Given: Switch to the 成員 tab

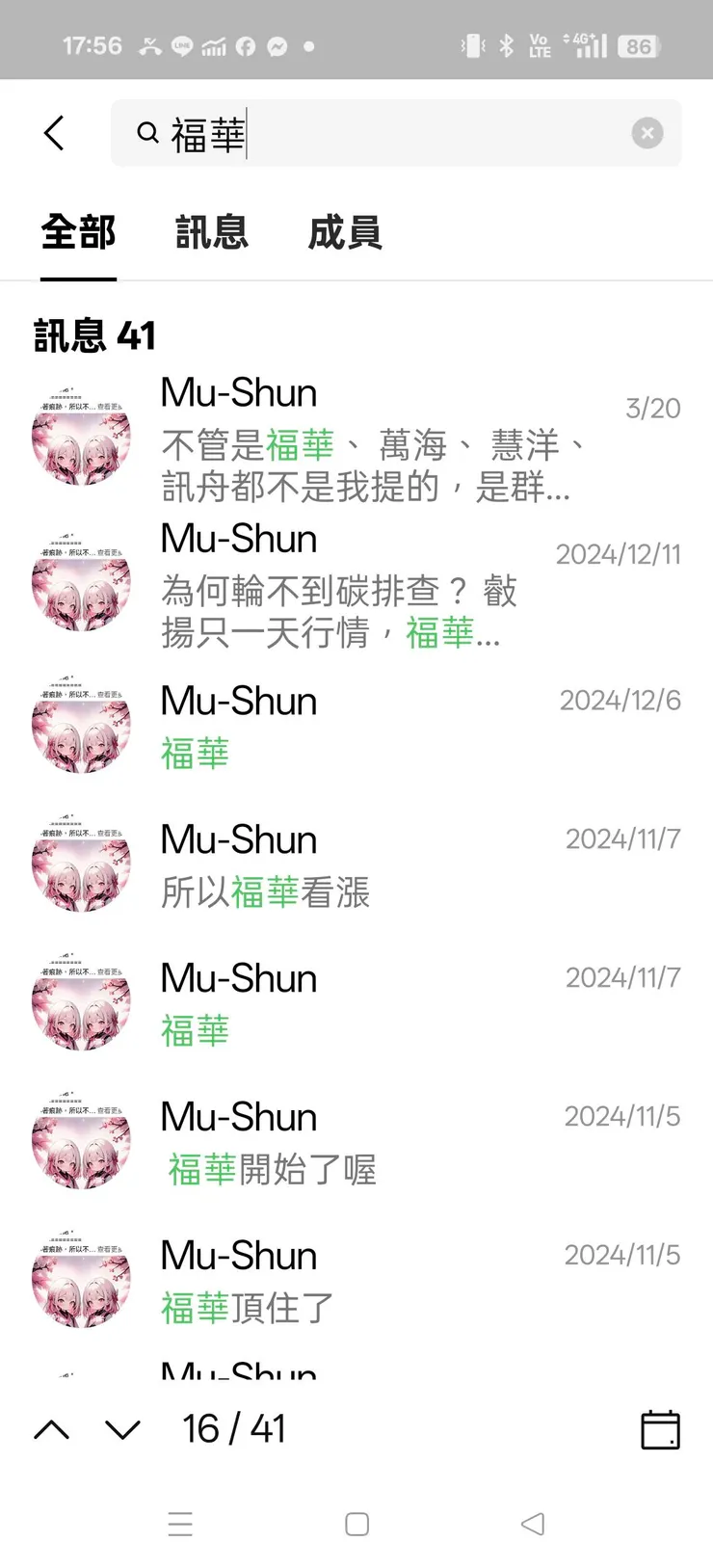Looking at the screenshot, I should tap(344, 232).
